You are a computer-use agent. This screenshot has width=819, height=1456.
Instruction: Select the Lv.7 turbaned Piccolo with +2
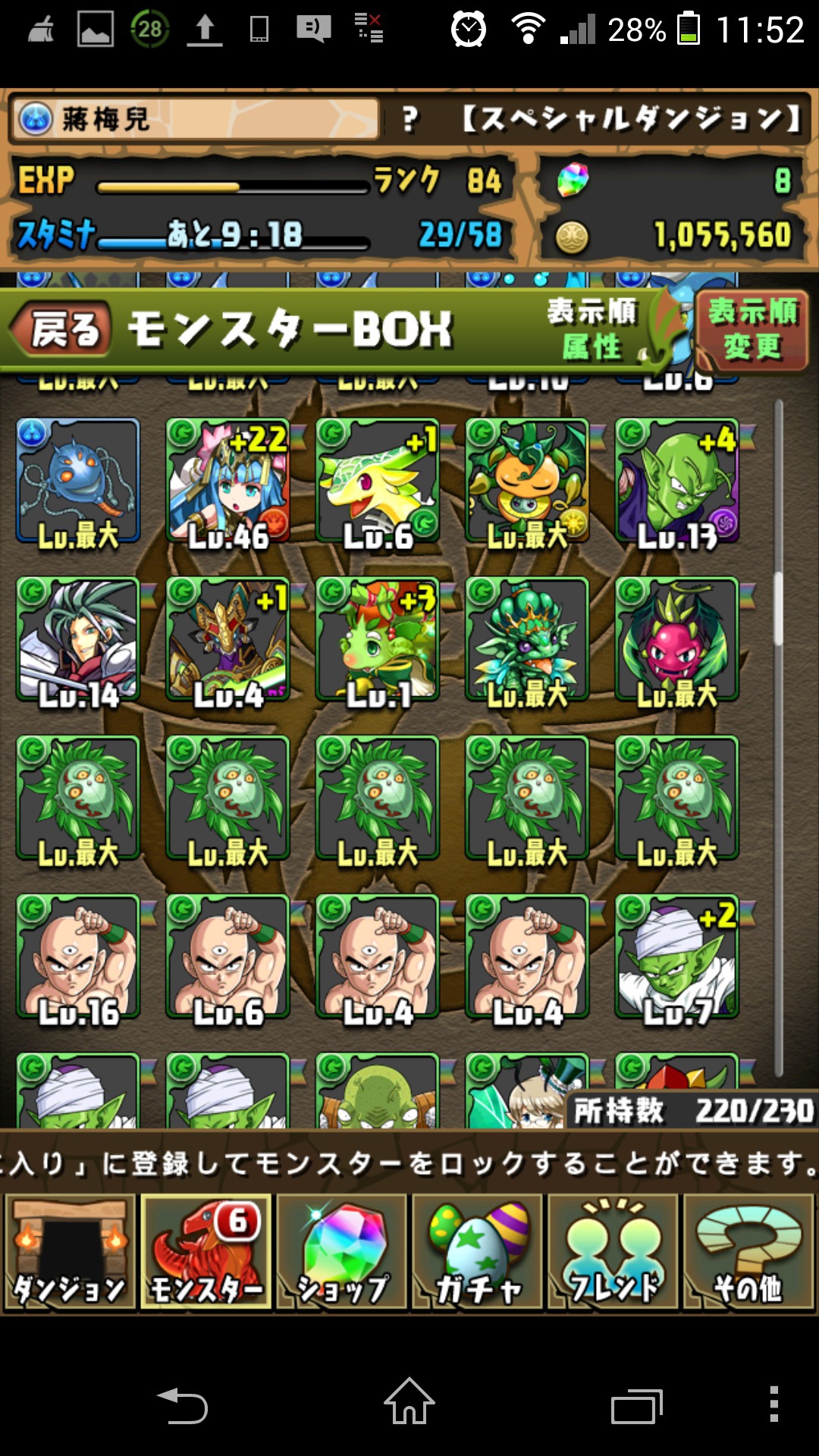(x=677, y=958)
